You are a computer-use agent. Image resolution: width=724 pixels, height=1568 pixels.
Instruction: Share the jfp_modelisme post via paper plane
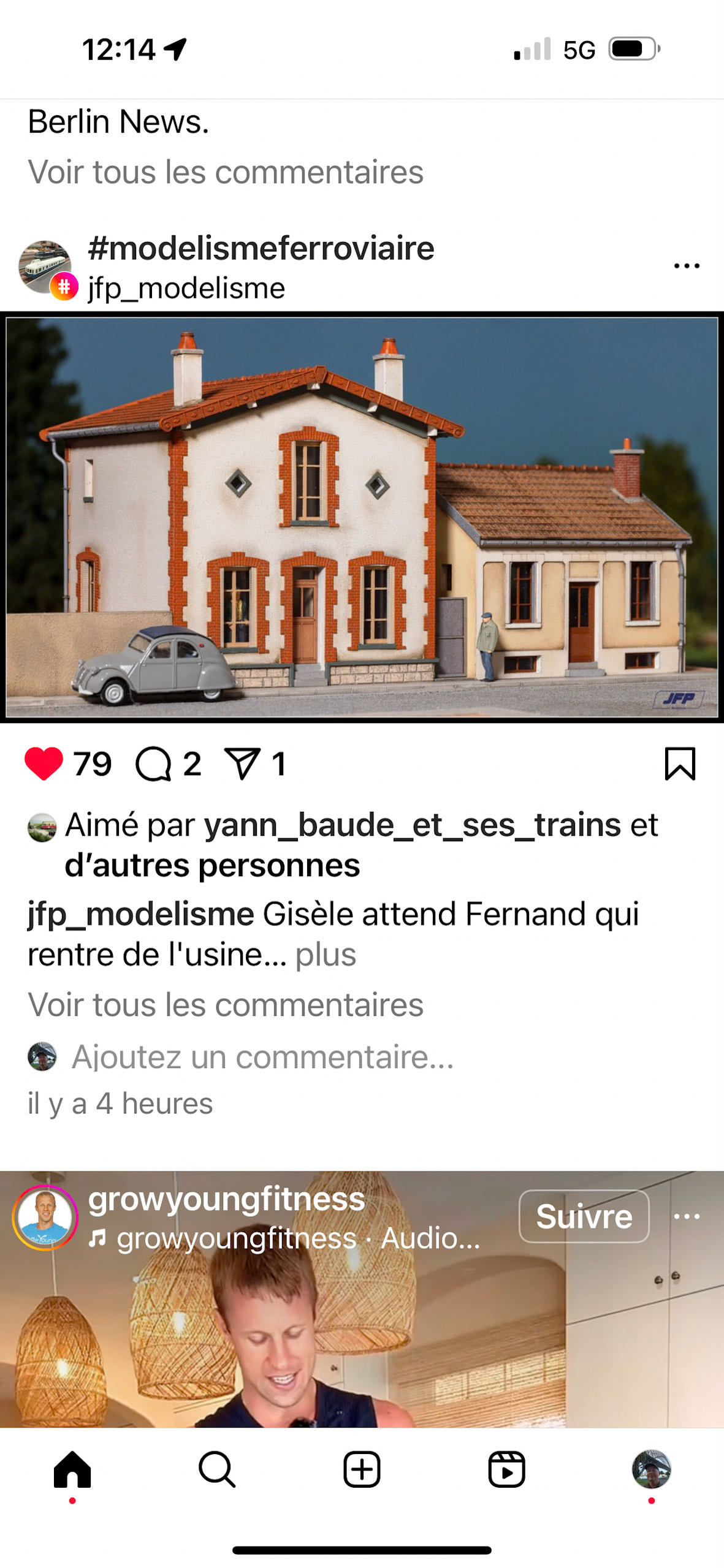point(243,763)
